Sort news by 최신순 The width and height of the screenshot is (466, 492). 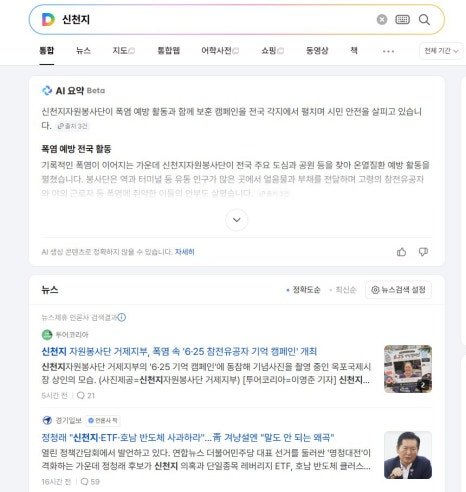pyautogui.click(x=343, y=290)
